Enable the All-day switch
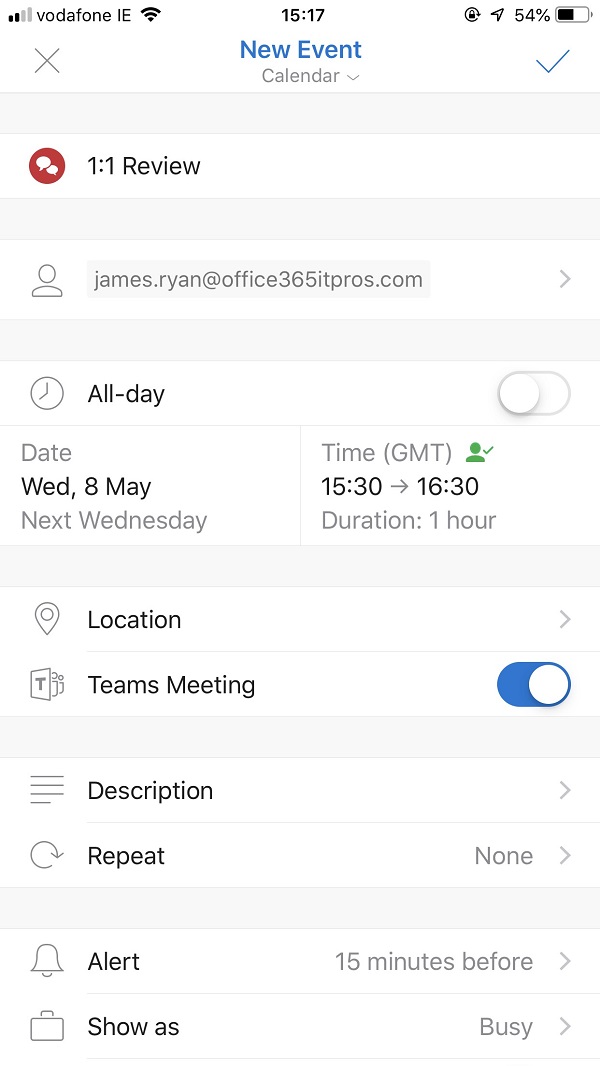The height and width of the screenshot is (1066, 600). pyautogui.click(x=533, y=394)
